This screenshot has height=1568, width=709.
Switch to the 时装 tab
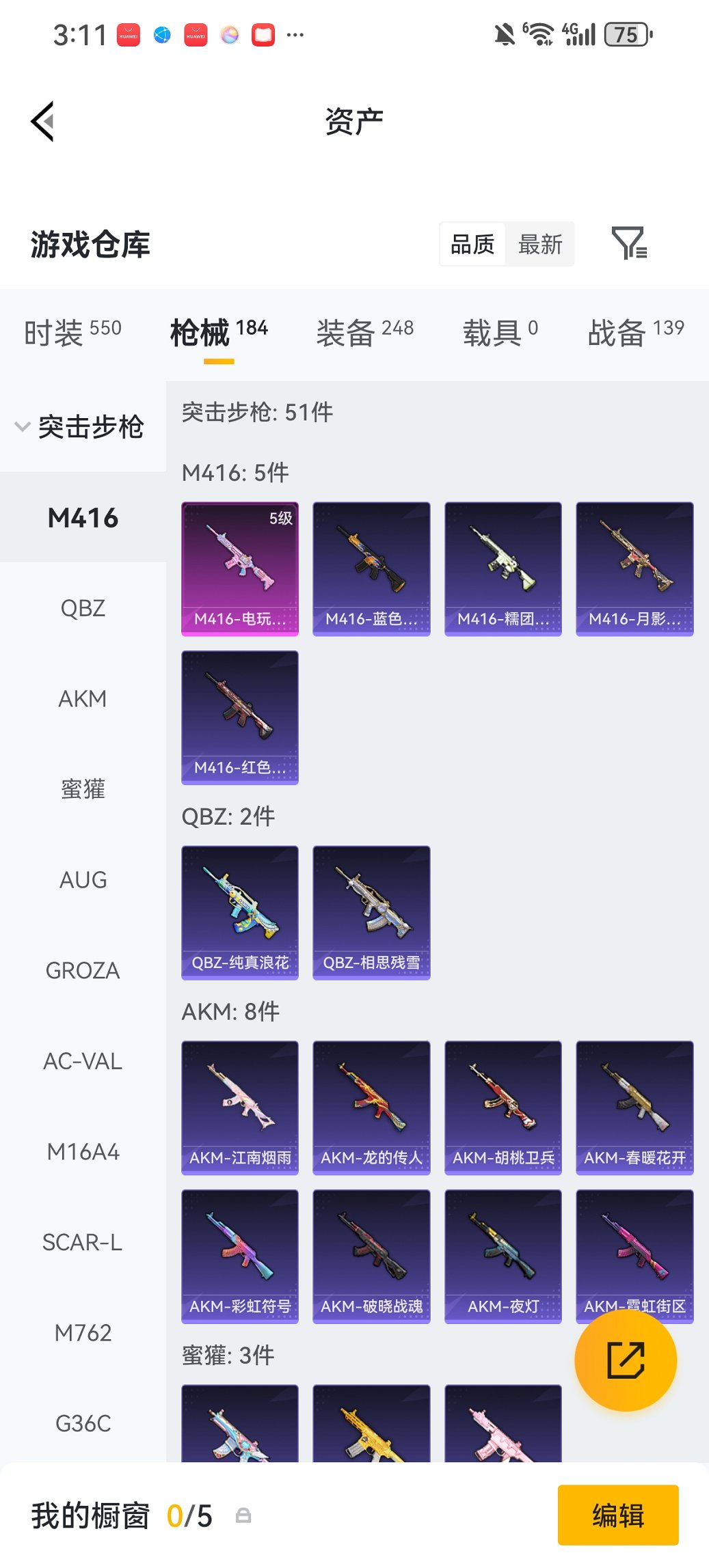pyautogui.click(x=72, y=332)
